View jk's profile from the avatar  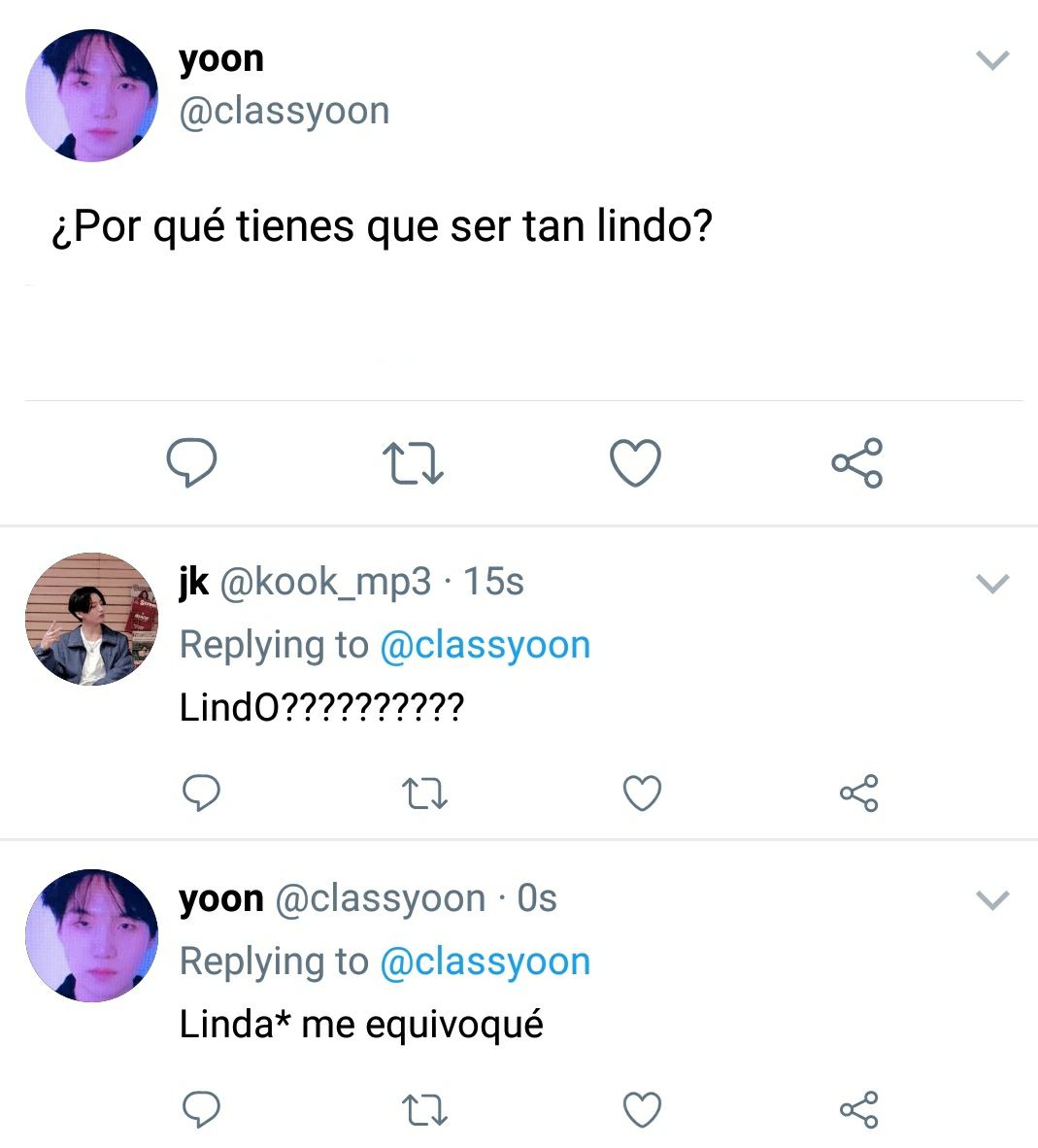91,620
